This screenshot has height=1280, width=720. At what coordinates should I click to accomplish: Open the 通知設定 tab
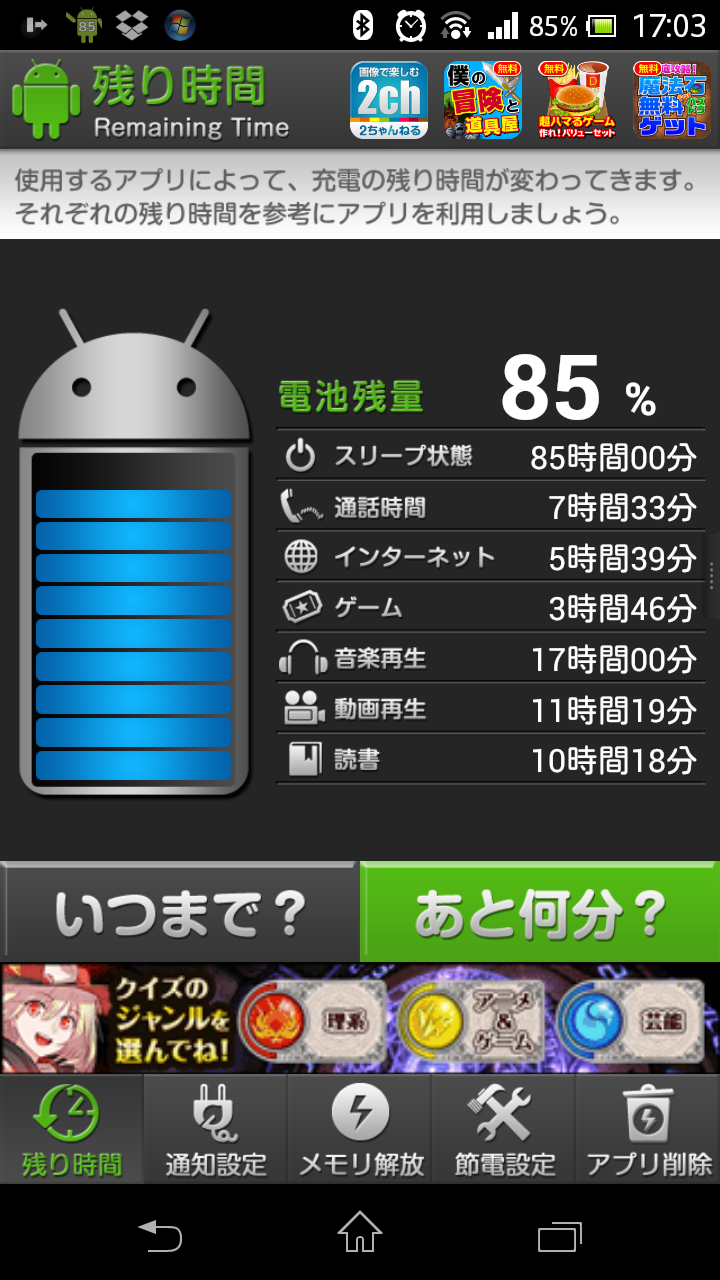click(x=216, y=1130)
